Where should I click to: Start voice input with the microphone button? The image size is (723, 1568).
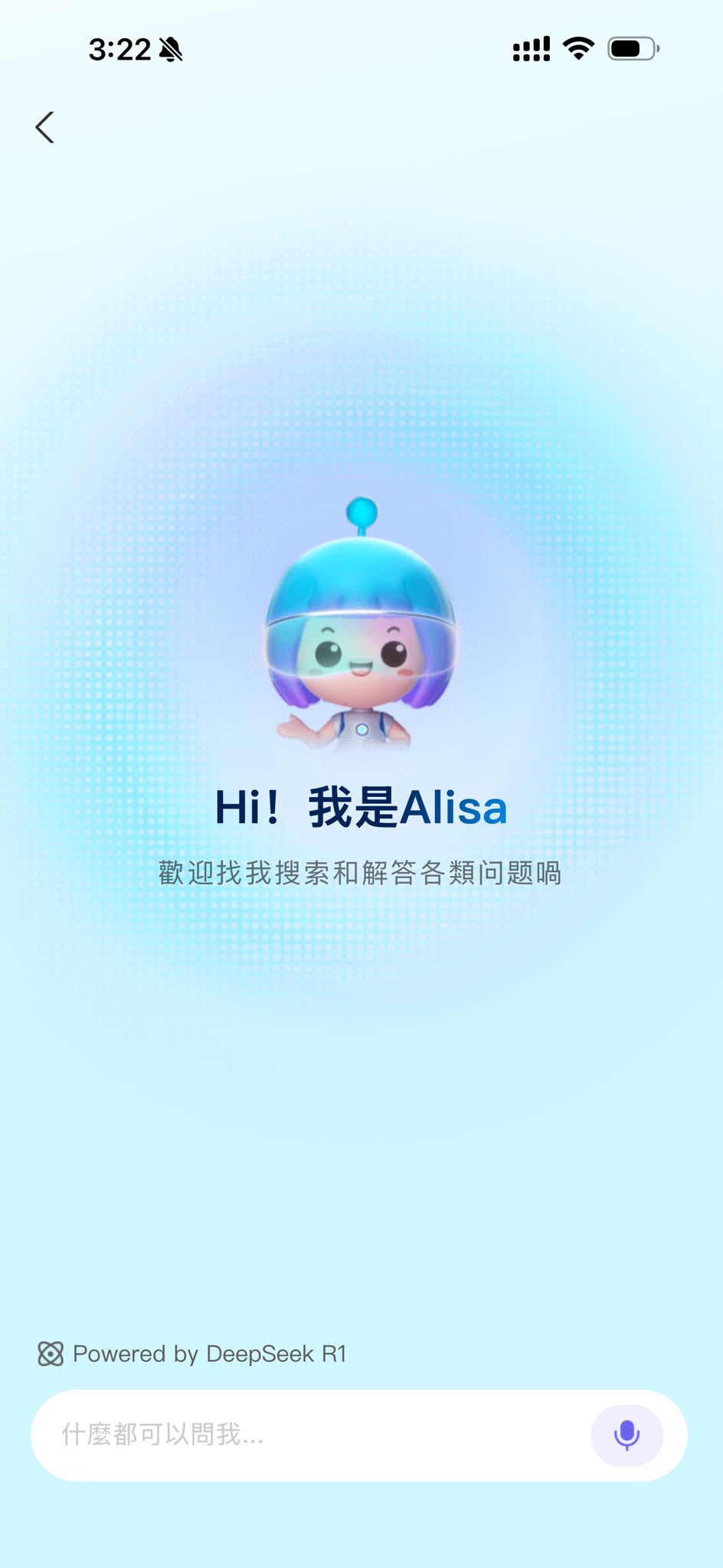[626, 1435]
